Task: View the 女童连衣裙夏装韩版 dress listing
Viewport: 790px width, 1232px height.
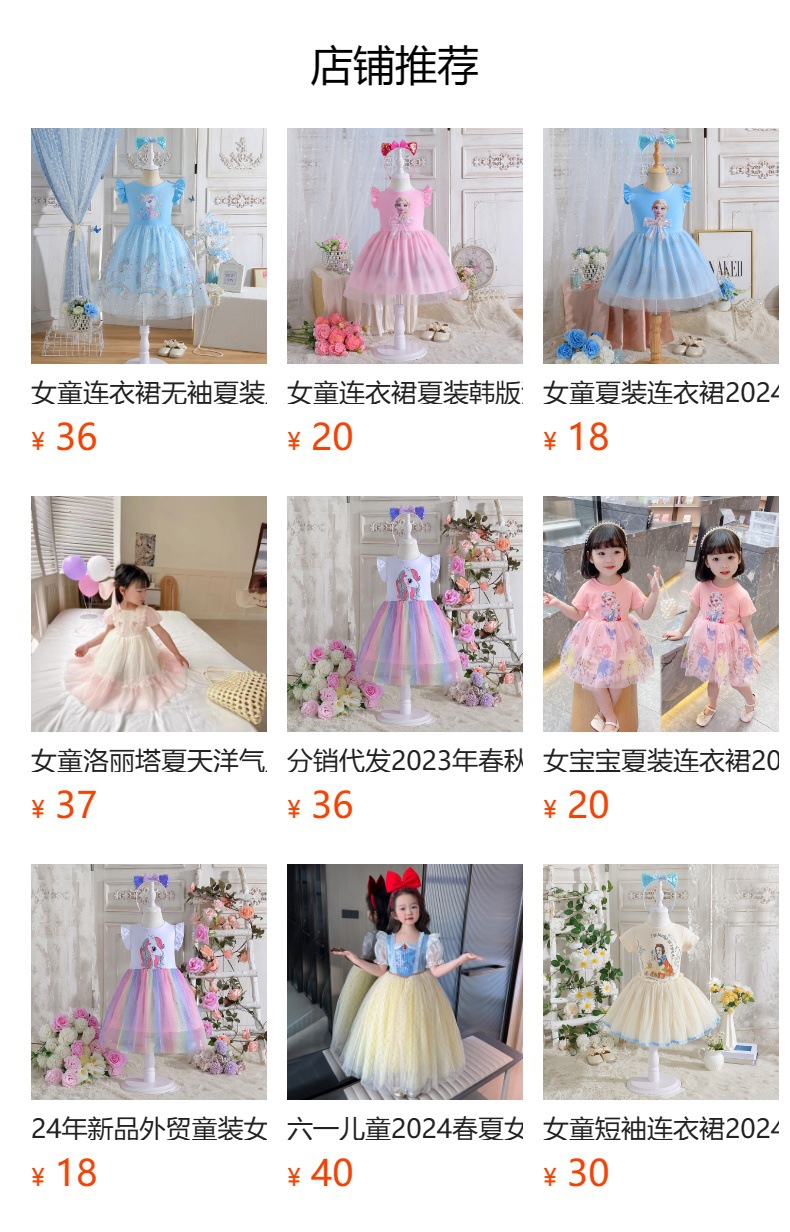Action: point(404,246)
